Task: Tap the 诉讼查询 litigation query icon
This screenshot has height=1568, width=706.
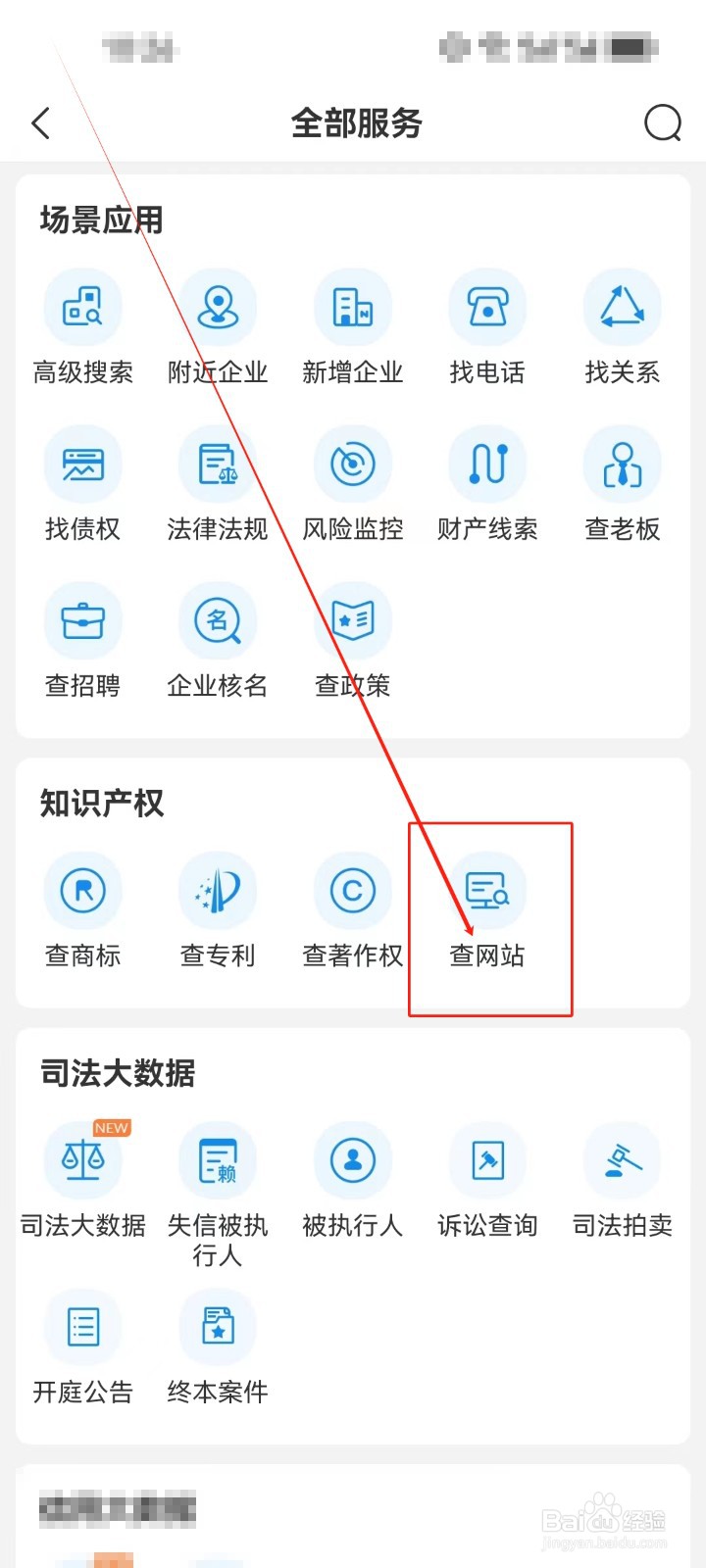Action: click(x=487, y=1160)
